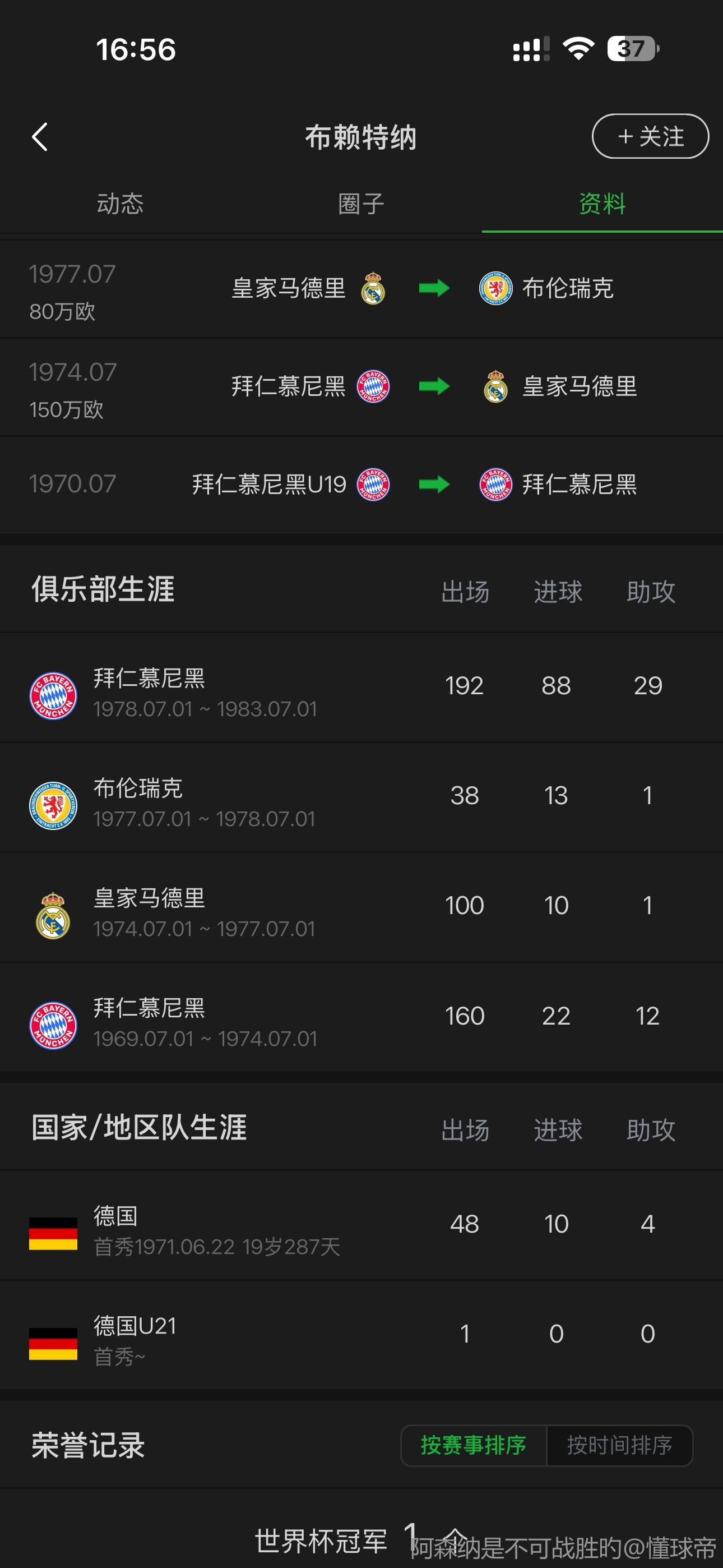Sort honors by competition (按赛事排序)
723x1568 pixels.
click(474, 1445)
